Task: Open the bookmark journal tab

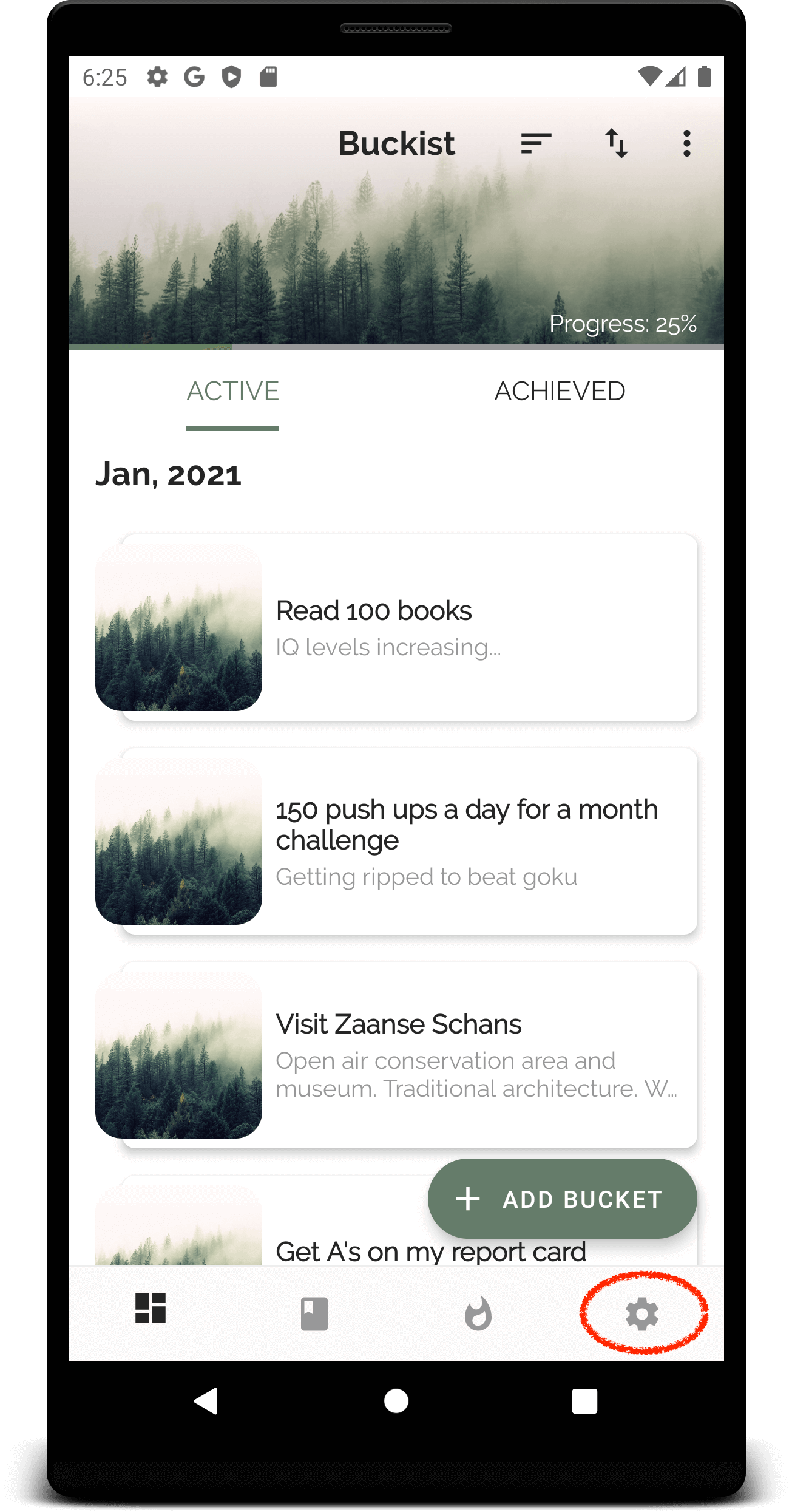Action: [314, 1314]
